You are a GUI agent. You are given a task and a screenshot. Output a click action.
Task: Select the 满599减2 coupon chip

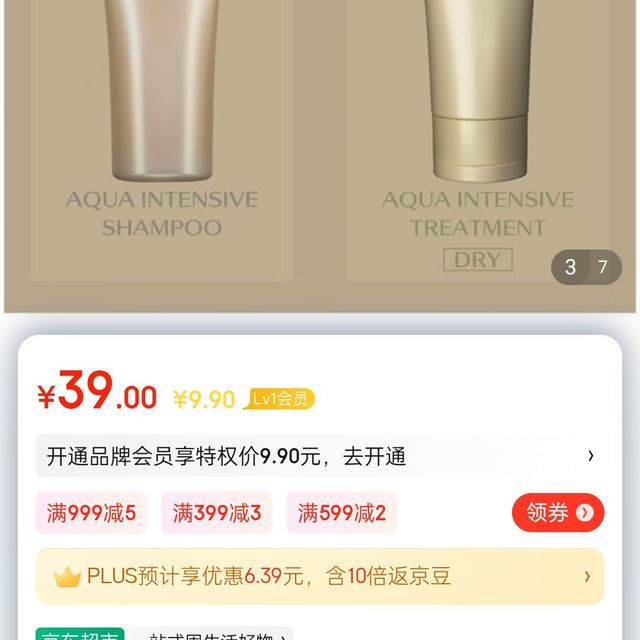(342, 513)
